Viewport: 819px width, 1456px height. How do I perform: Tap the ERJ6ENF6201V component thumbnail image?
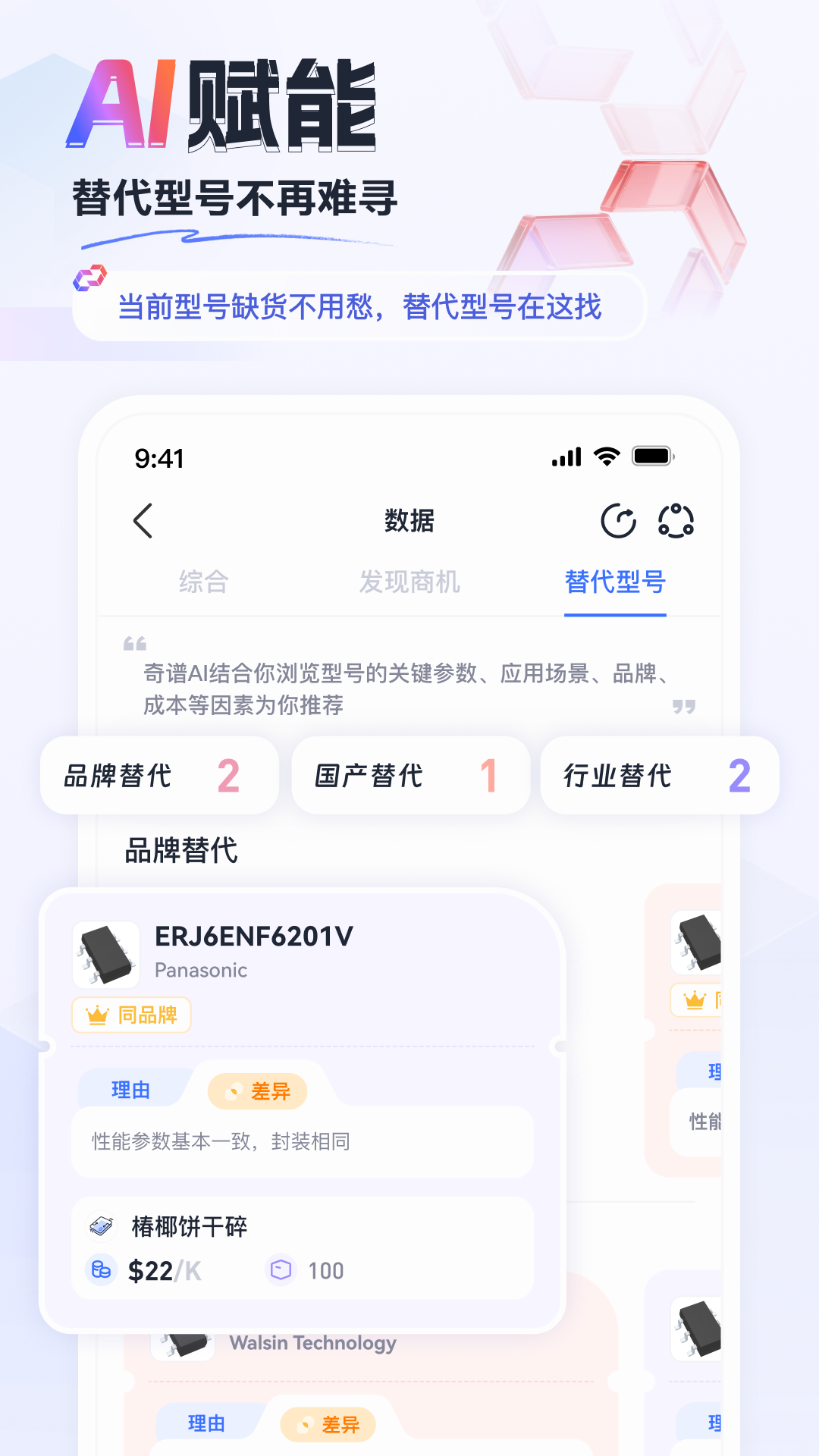point(106,954)
